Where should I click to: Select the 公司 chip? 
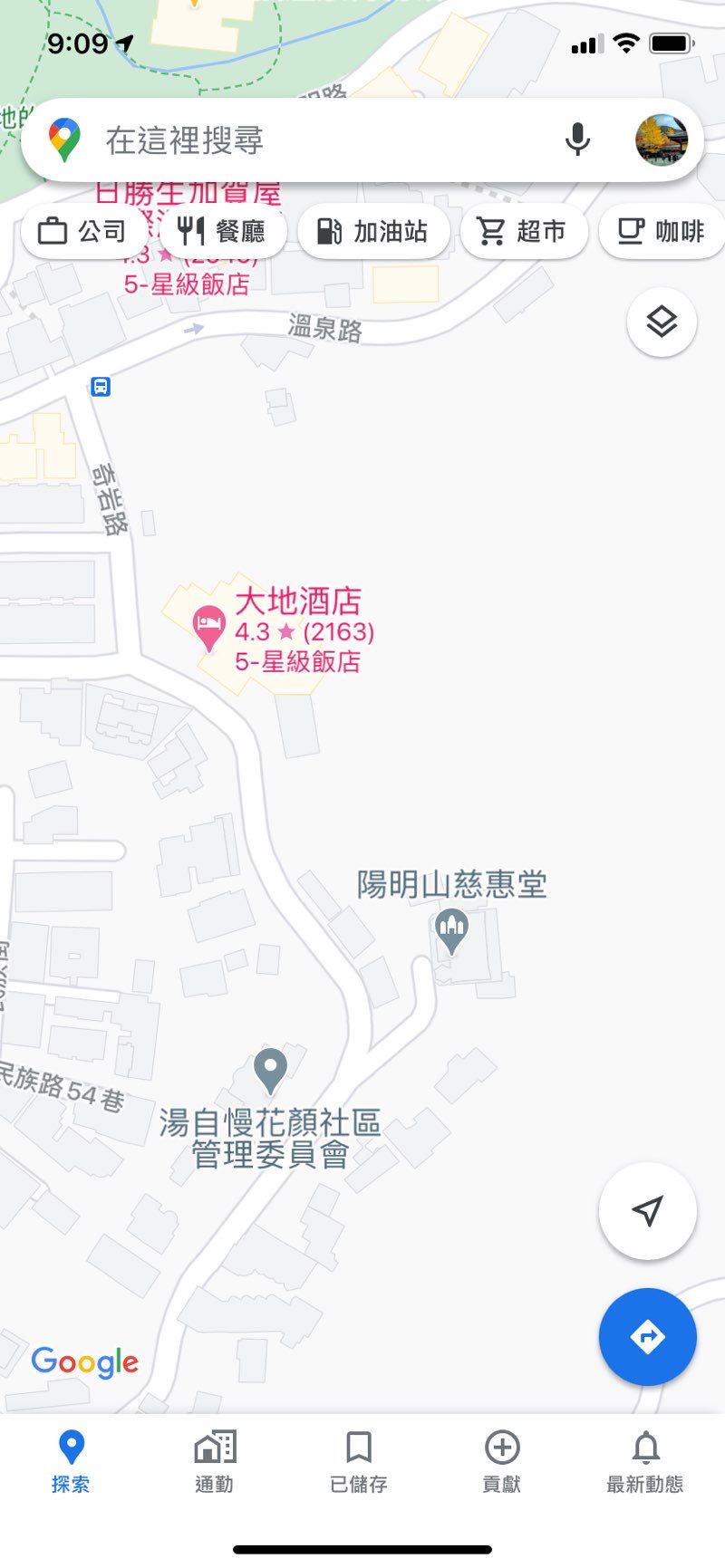82,232
